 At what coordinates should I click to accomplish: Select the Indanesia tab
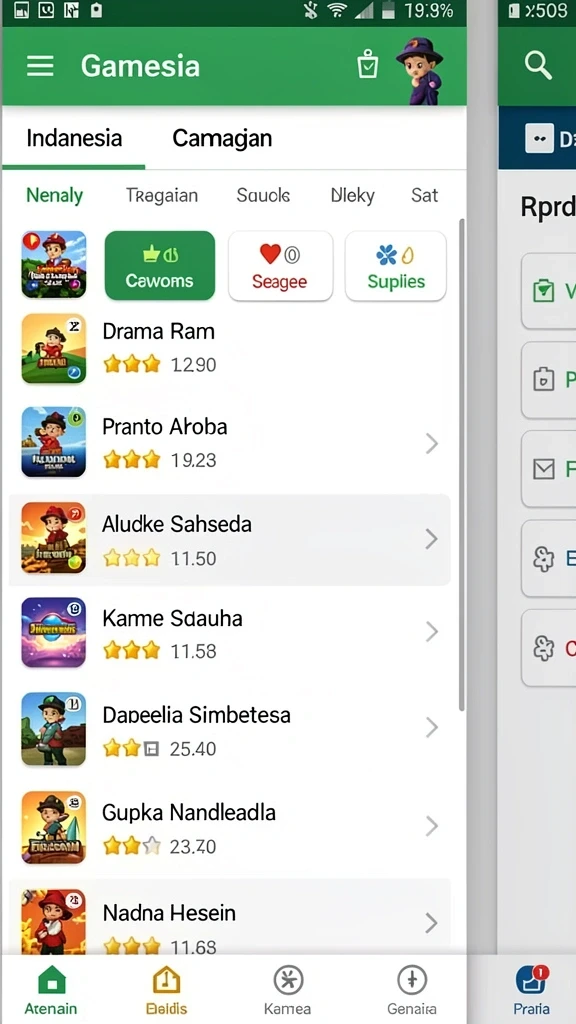(74, 138)
